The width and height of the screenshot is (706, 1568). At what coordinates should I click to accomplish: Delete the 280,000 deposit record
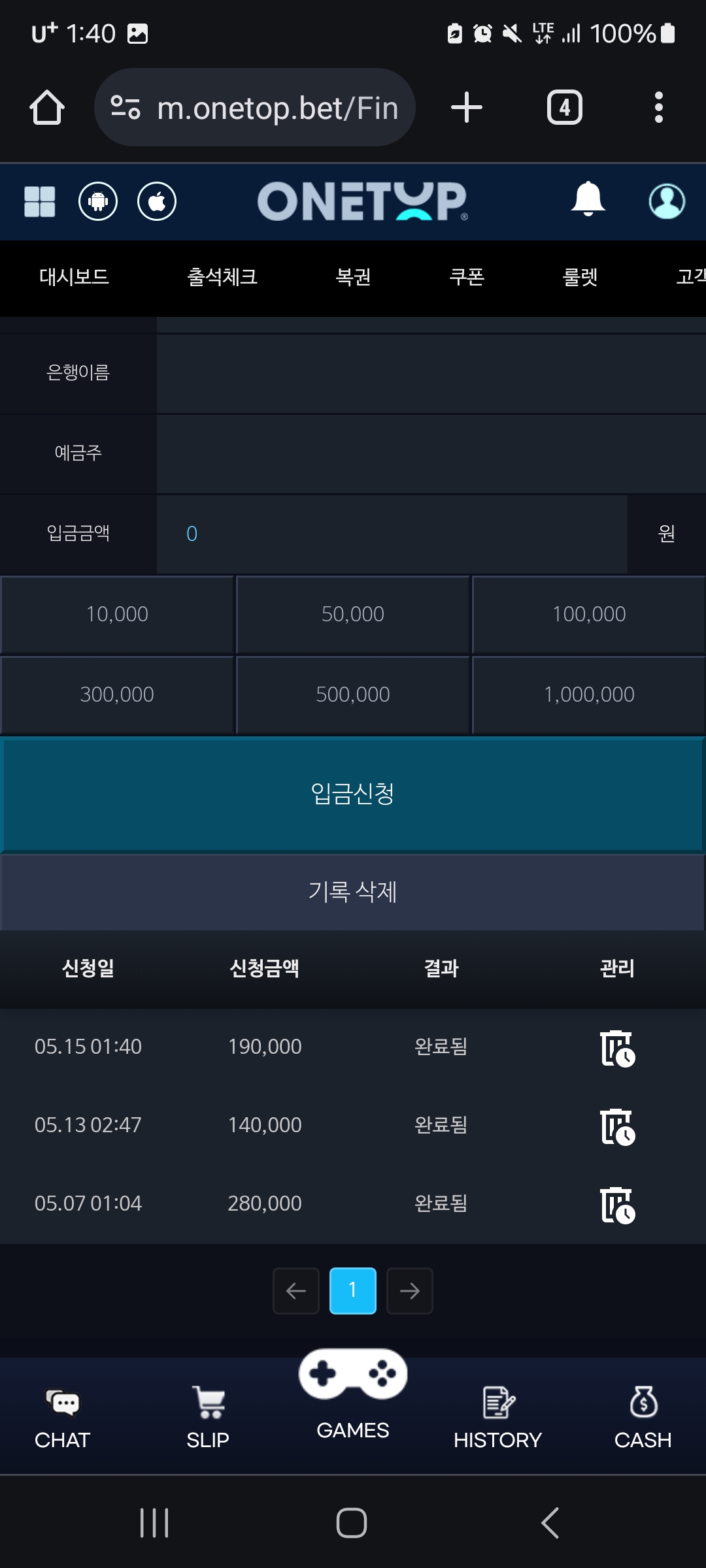pyautogui.click(x=617, y=1205)
